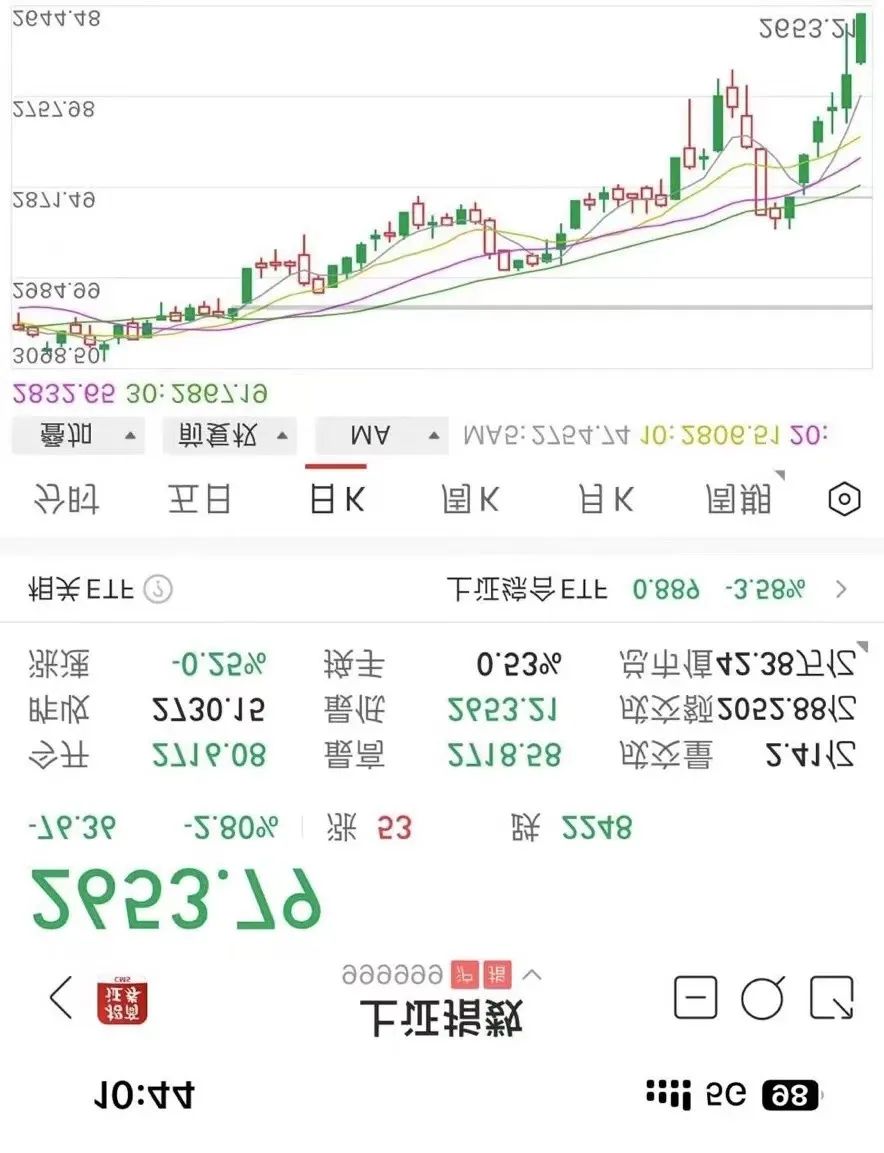Expand the 周期 period options
Image resolution: width=884 pixels, height=1153 pixels.
[x=739, y=498]
